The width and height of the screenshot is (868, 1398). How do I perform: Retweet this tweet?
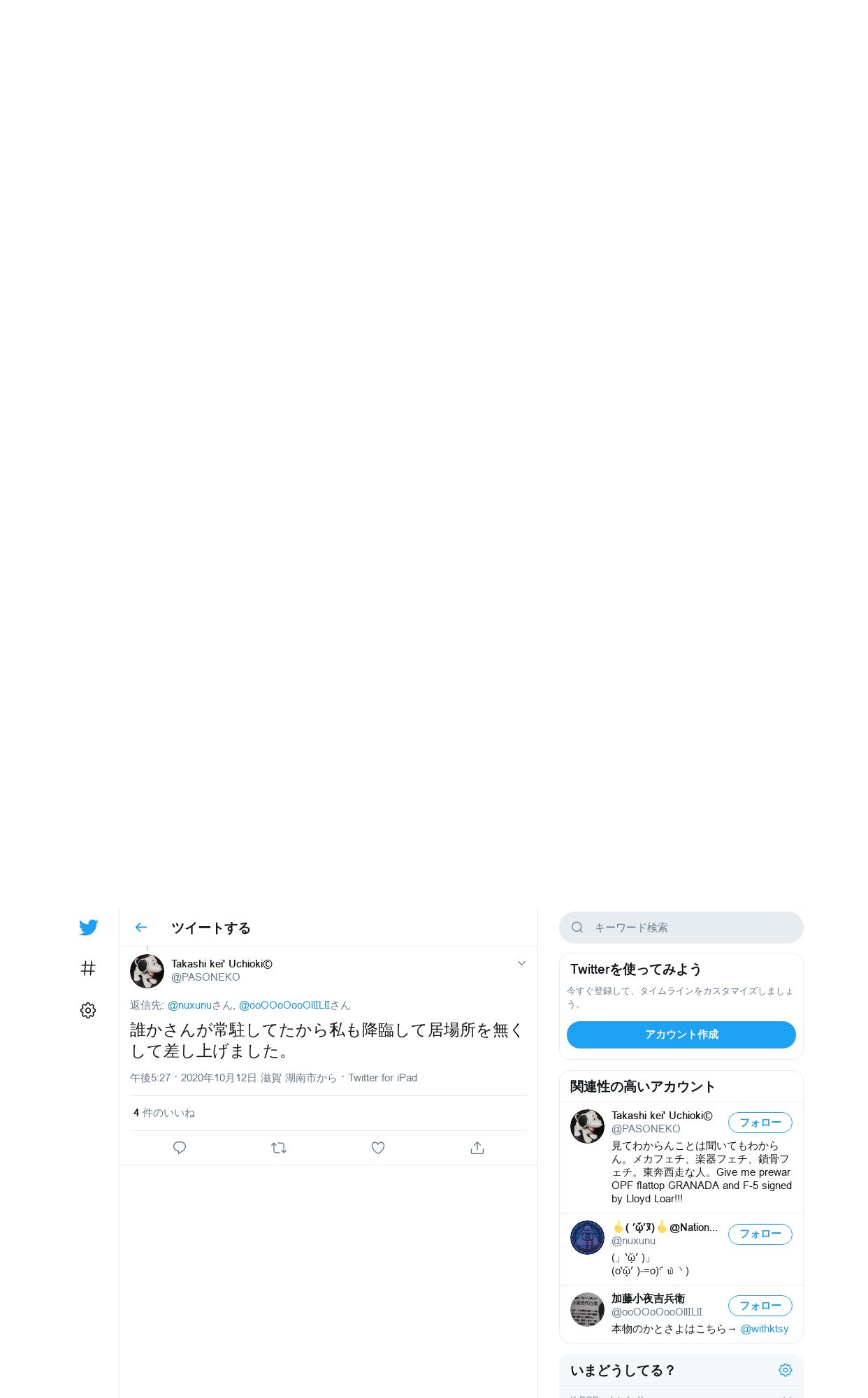pyautogui.click(x=279, y=1148)
